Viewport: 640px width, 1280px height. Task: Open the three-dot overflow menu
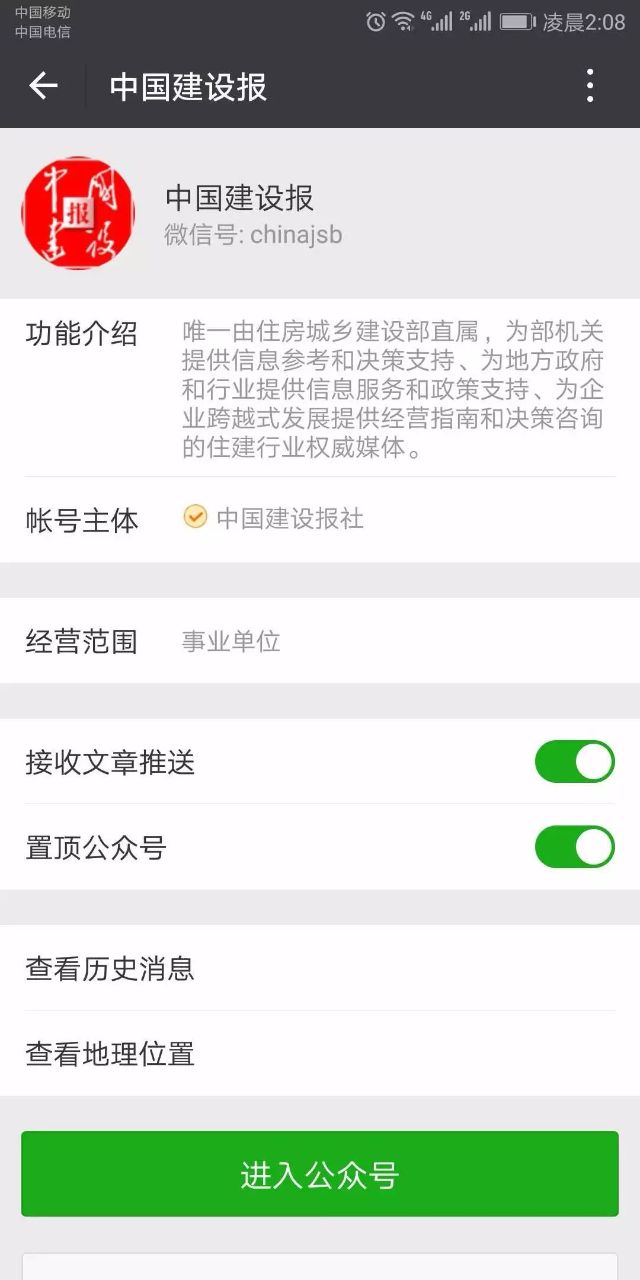[590, 87]
